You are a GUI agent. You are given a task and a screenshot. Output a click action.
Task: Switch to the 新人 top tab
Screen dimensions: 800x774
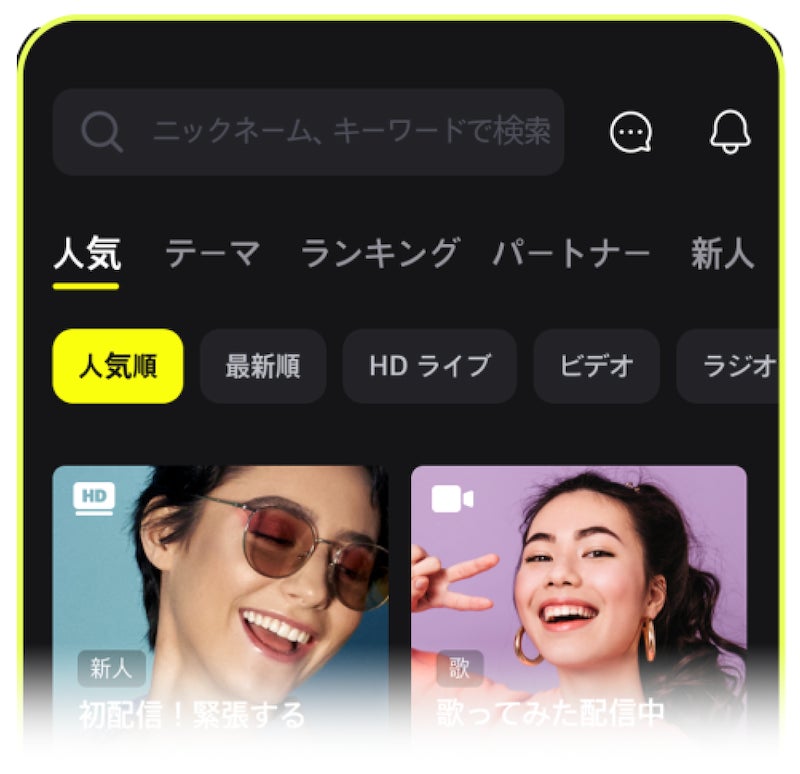click(x=722, y=254)
